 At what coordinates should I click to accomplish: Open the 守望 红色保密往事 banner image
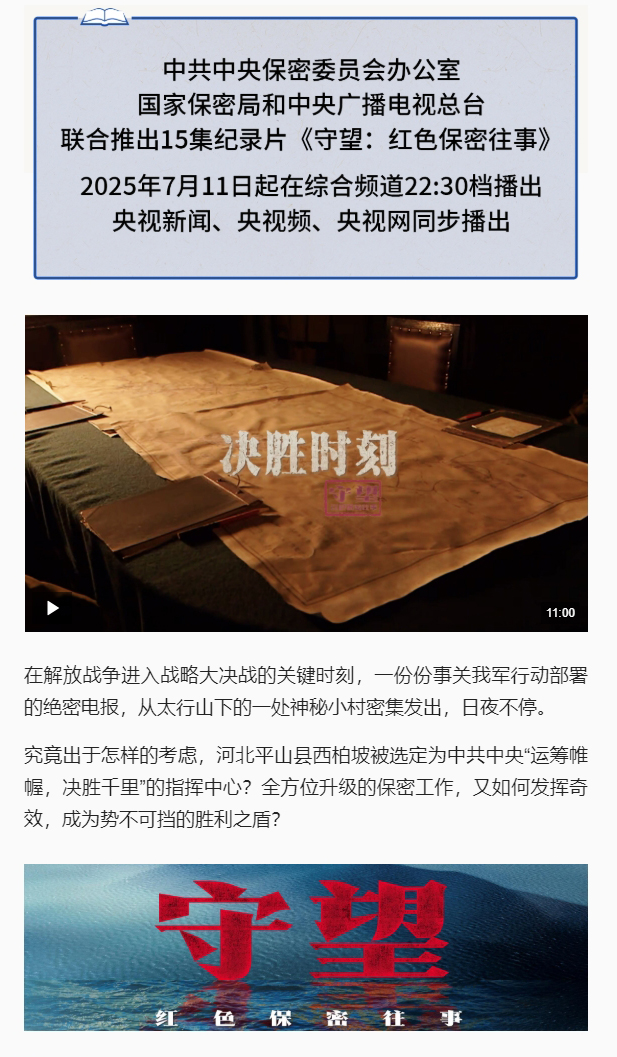pos(306,946)
